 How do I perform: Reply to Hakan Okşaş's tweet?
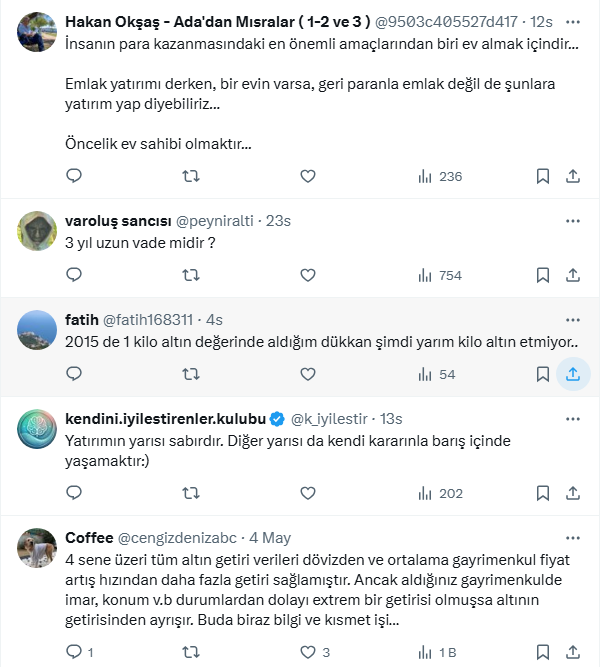tap(74, 176)
